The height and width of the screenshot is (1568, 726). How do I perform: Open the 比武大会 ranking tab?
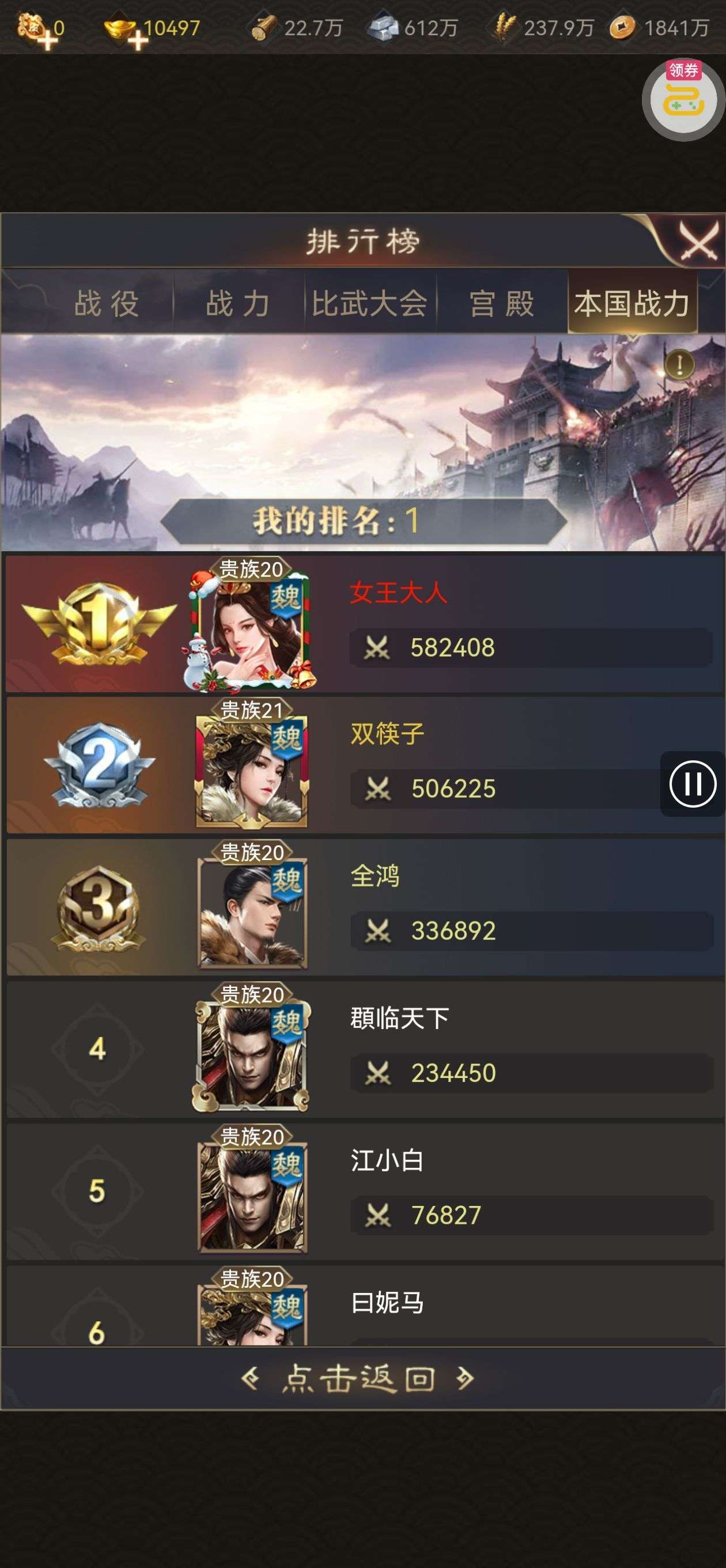pyautogui.click(x=370, y=303)
